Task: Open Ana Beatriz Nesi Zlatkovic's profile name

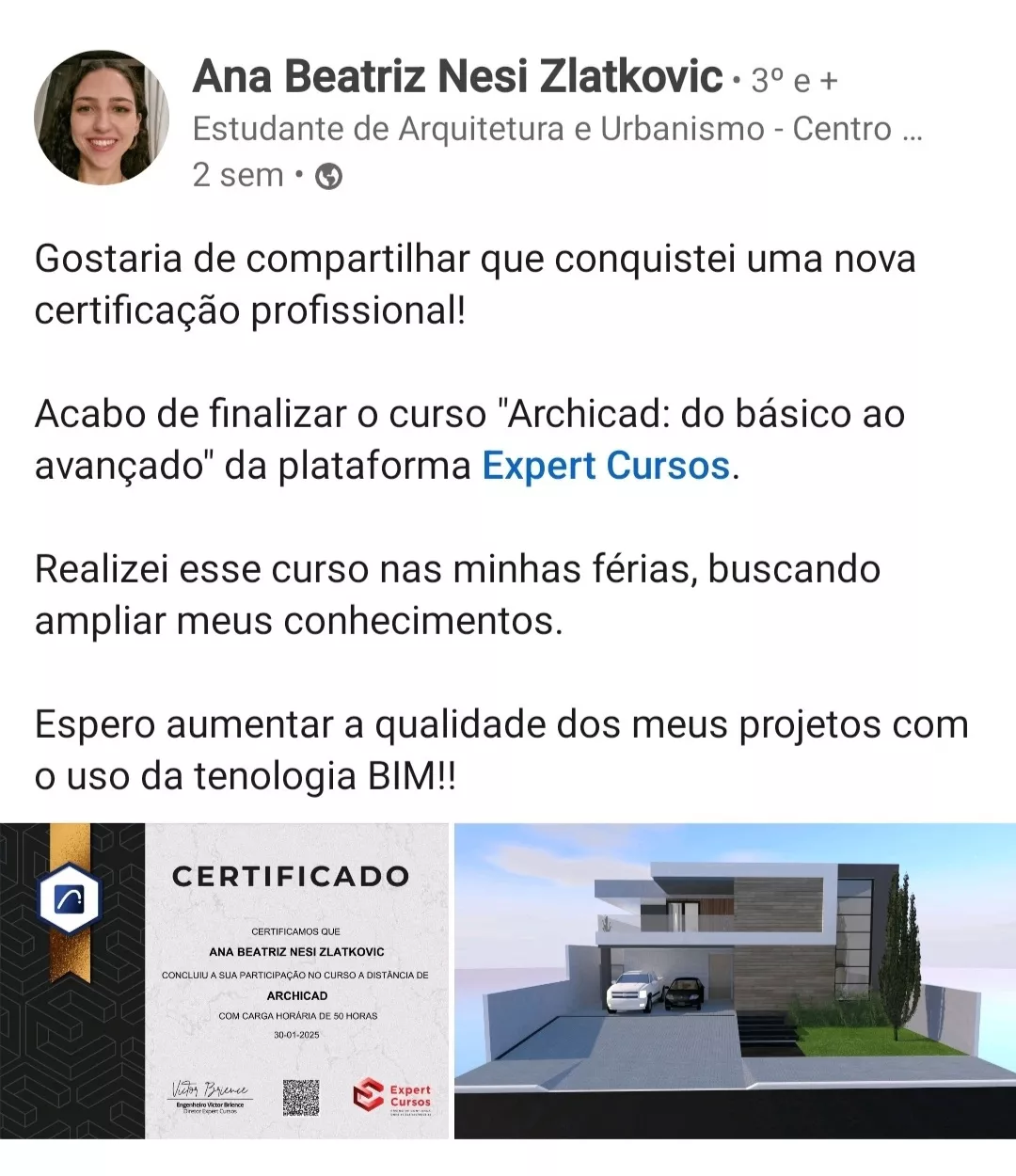Action: pyautogui.click(x=457, y=77)
